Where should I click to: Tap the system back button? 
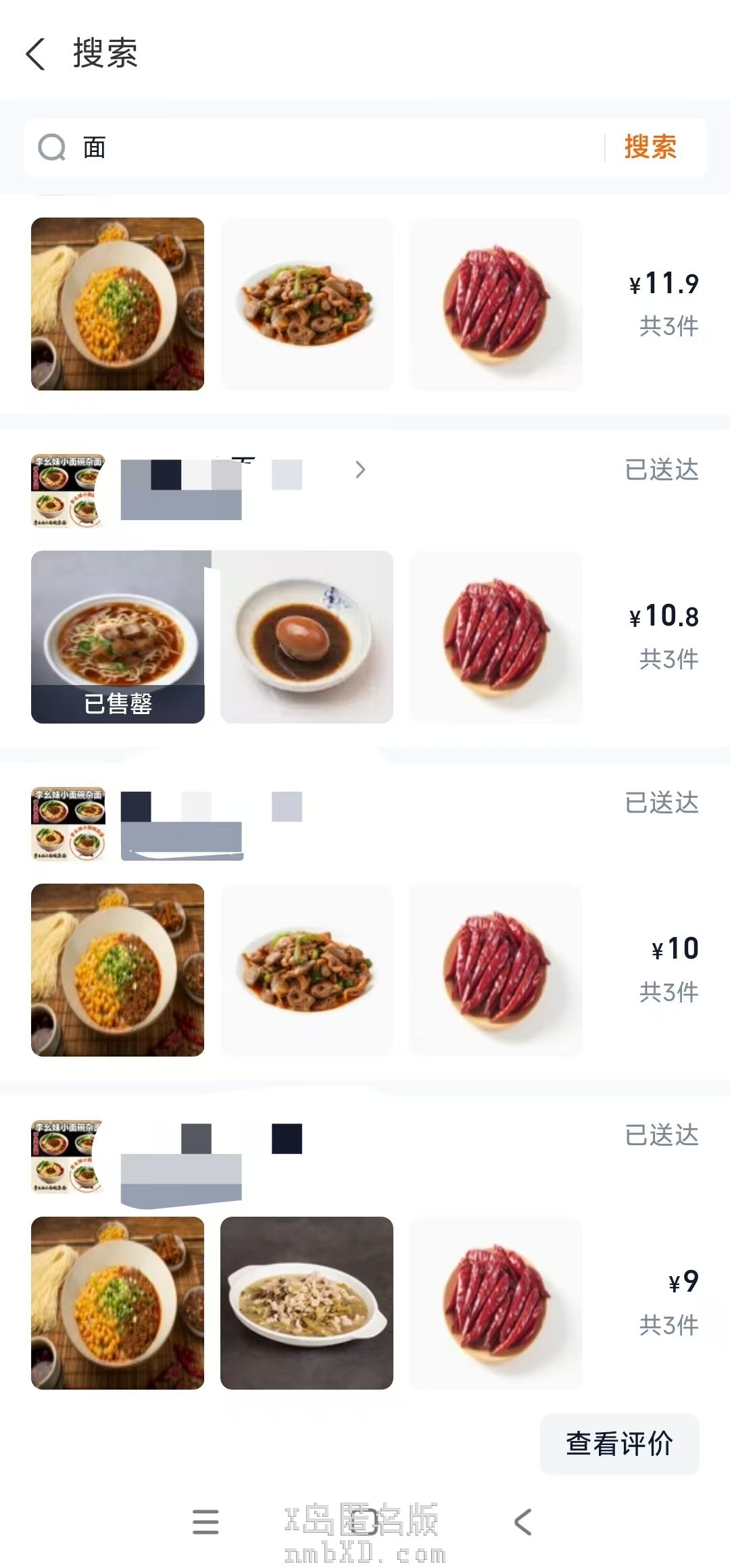(523, 1521)
